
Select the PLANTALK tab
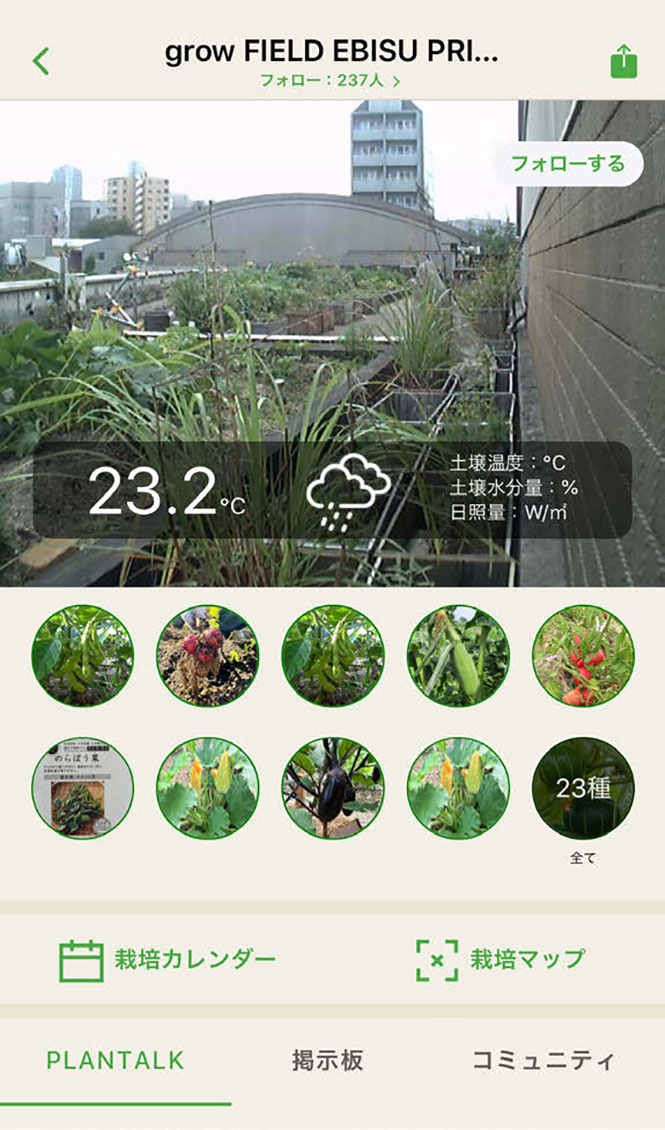click(115, 1060)
